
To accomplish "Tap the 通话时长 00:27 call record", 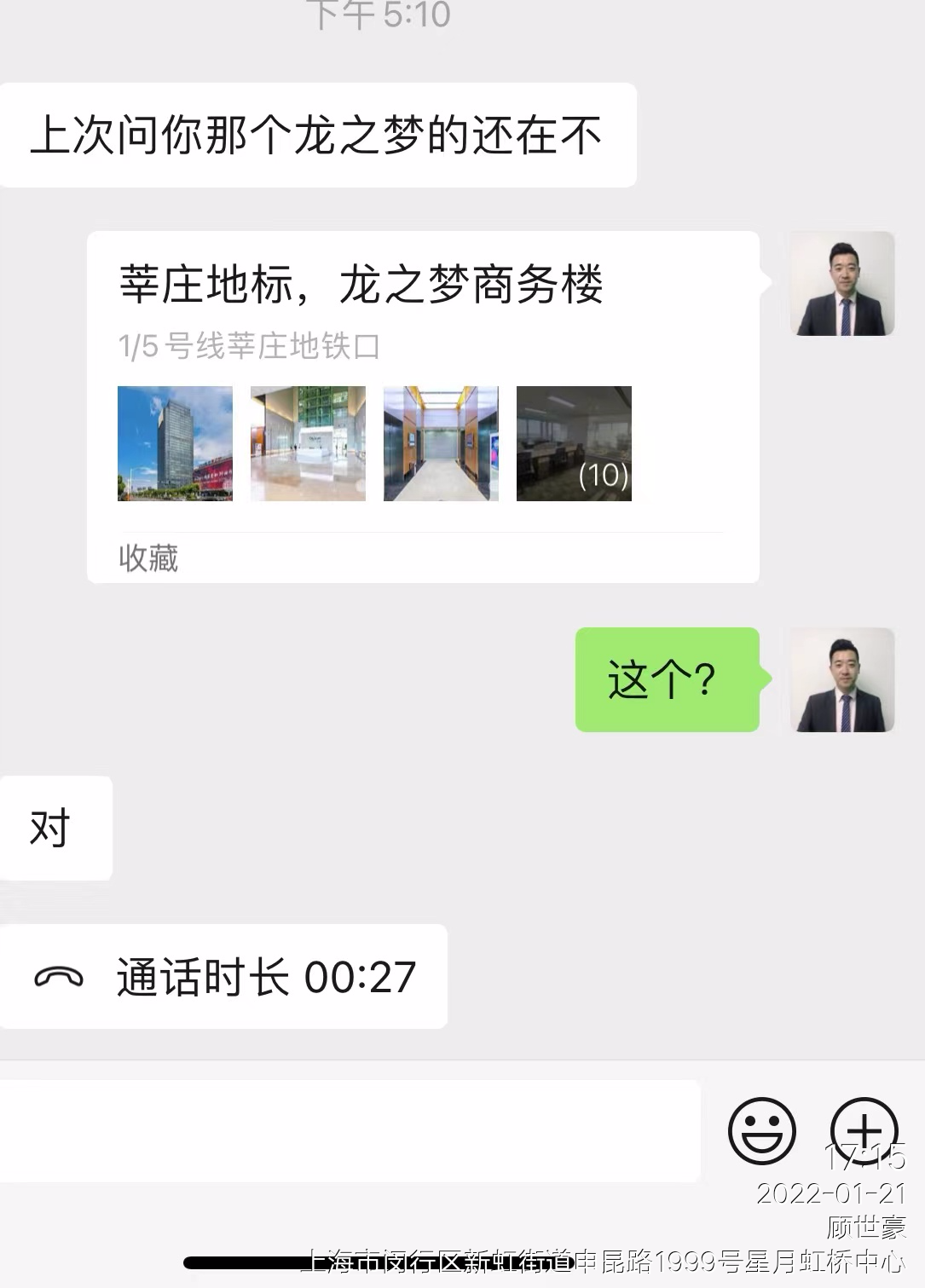I will [223, 977].
